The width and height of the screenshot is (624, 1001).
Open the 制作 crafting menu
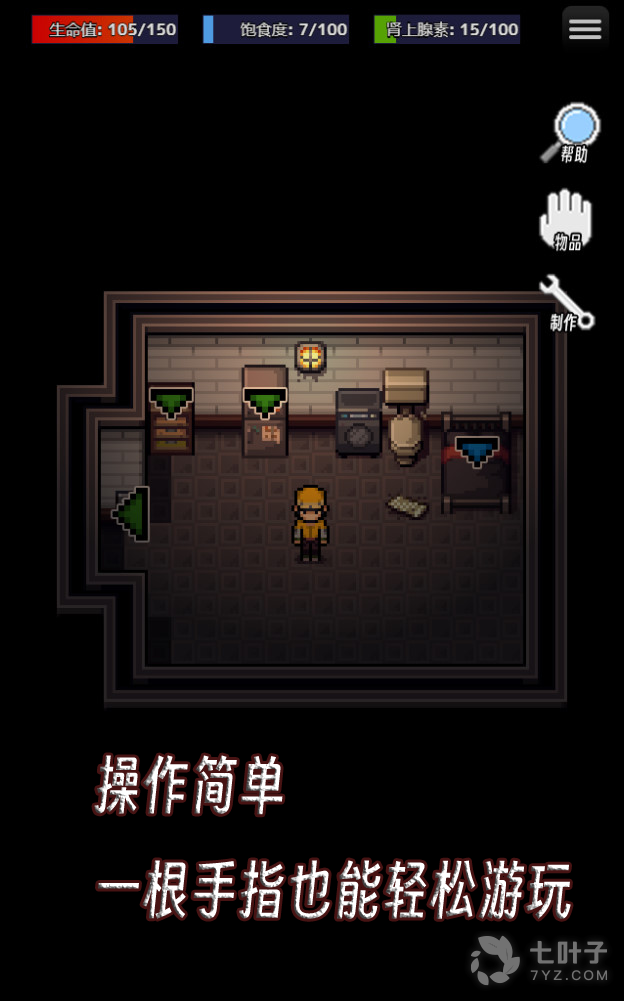567,304
